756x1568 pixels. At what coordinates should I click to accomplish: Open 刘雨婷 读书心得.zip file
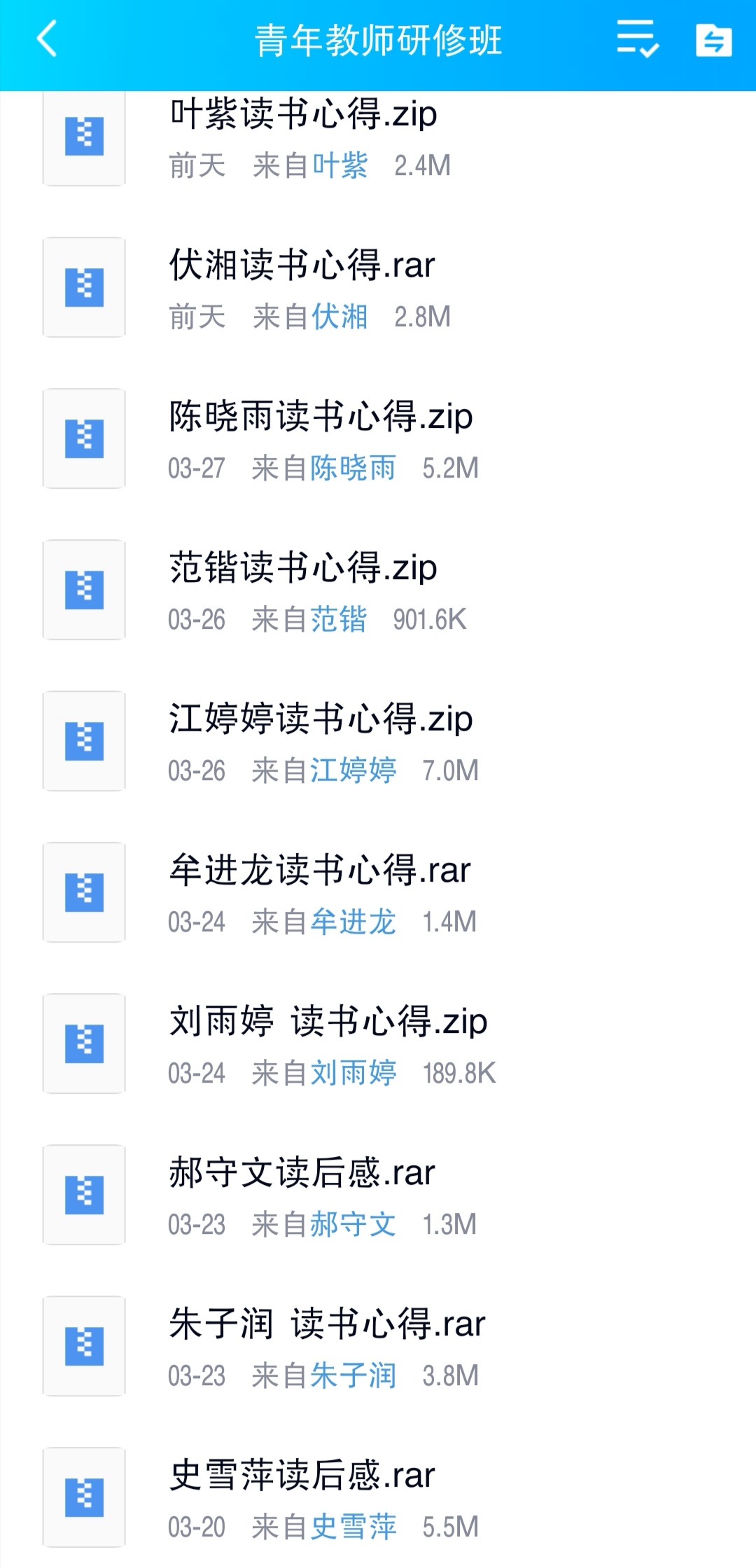[378, 1044]
